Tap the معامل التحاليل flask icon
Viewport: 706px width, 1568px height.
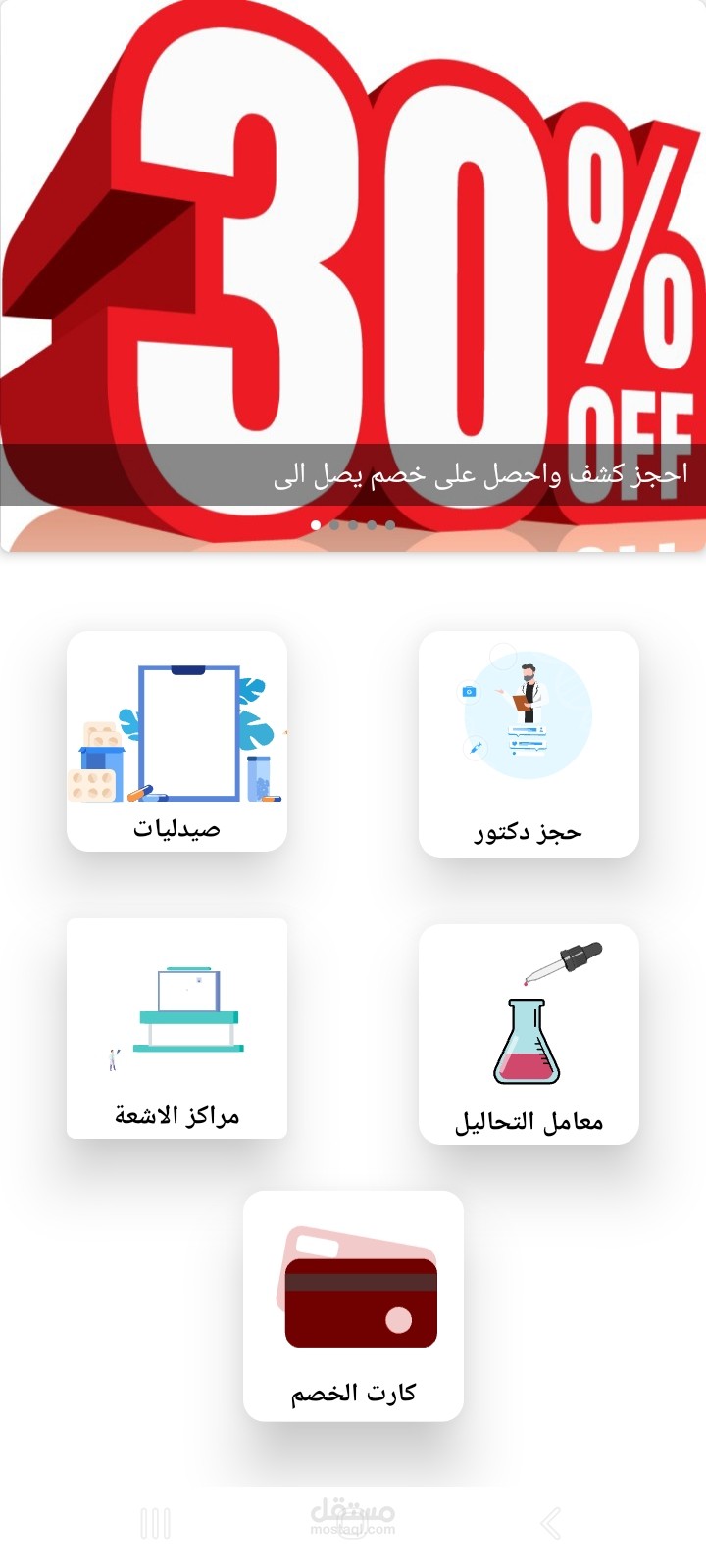tap(529, 1039)
